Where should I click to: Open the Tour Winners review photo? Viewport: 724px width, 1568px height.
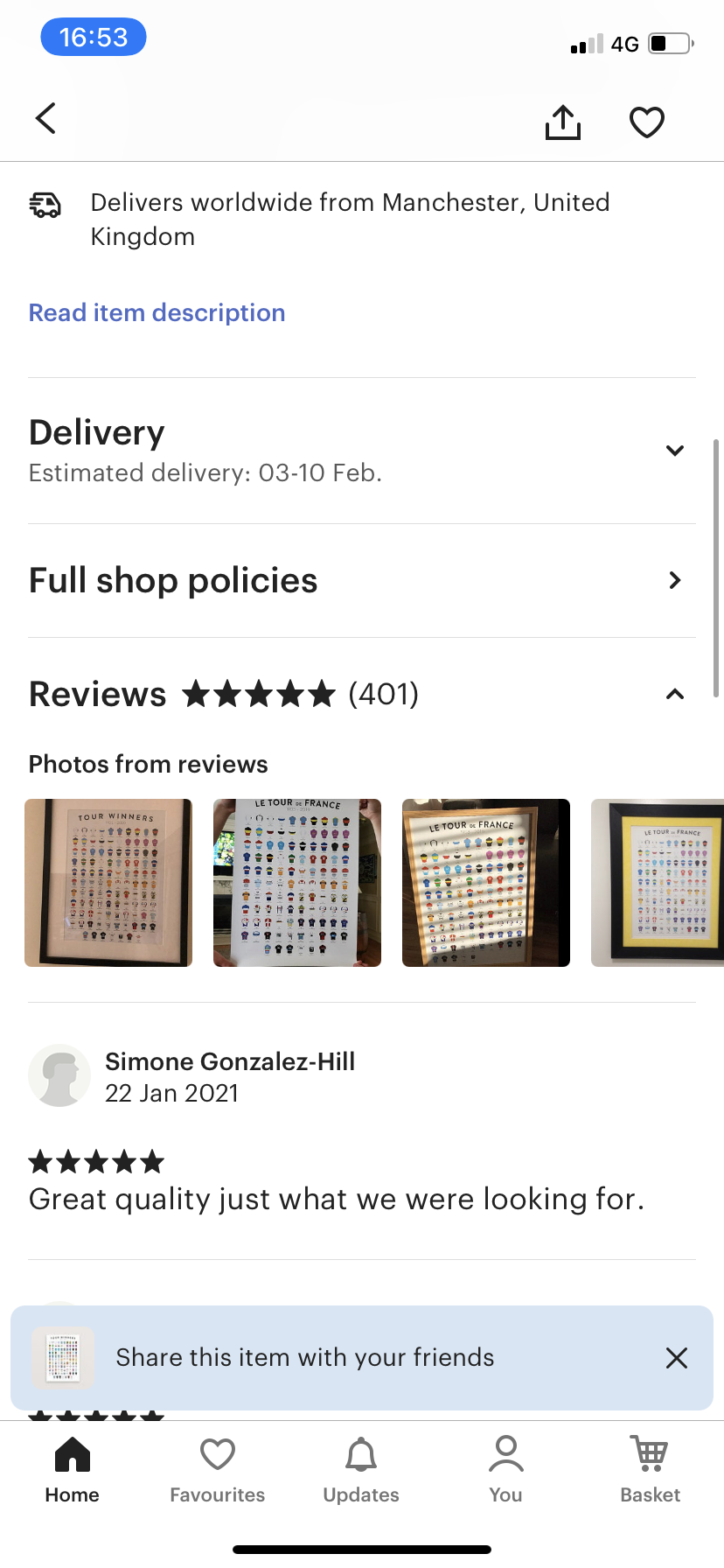108,882
